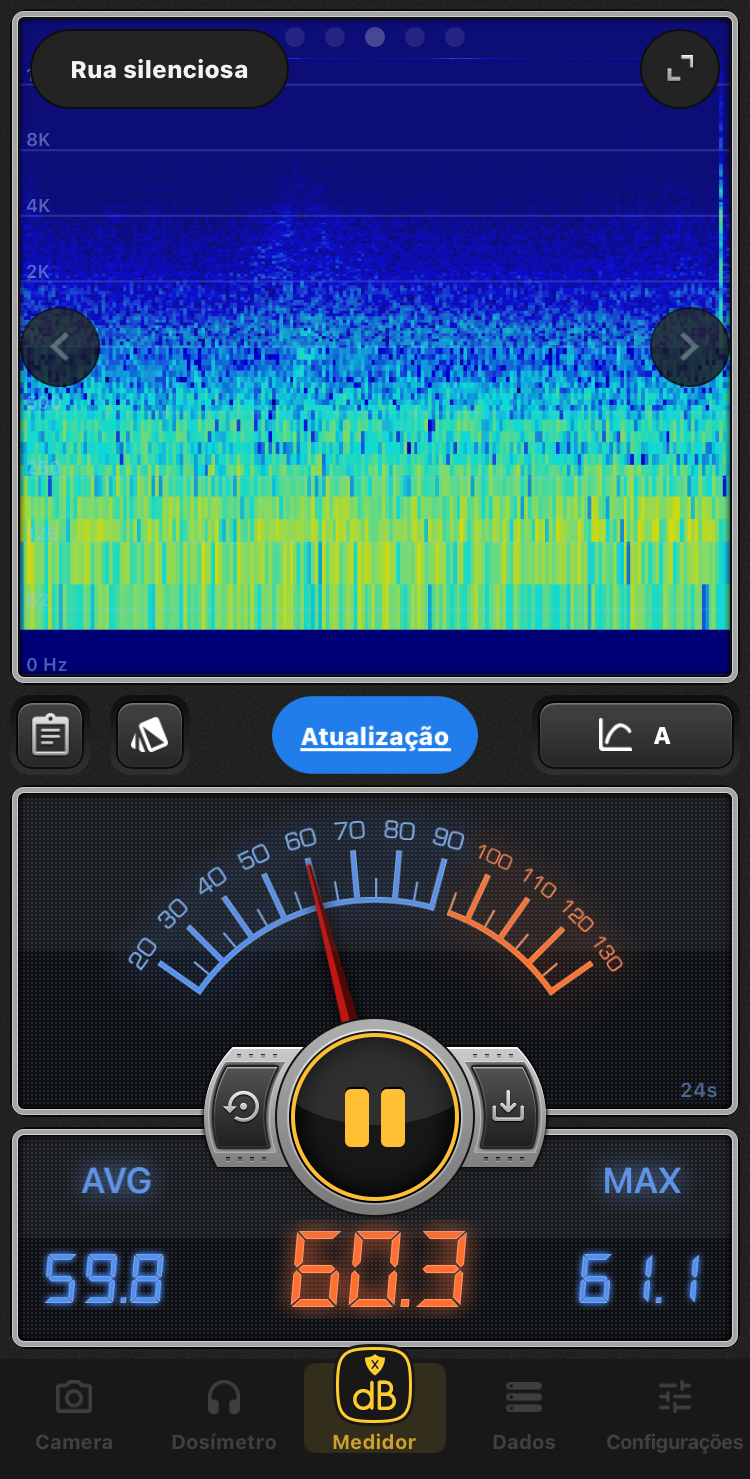This screenshot has height=1479, width=750.
Task: Open the Configurações tab
Action: 675,1414
